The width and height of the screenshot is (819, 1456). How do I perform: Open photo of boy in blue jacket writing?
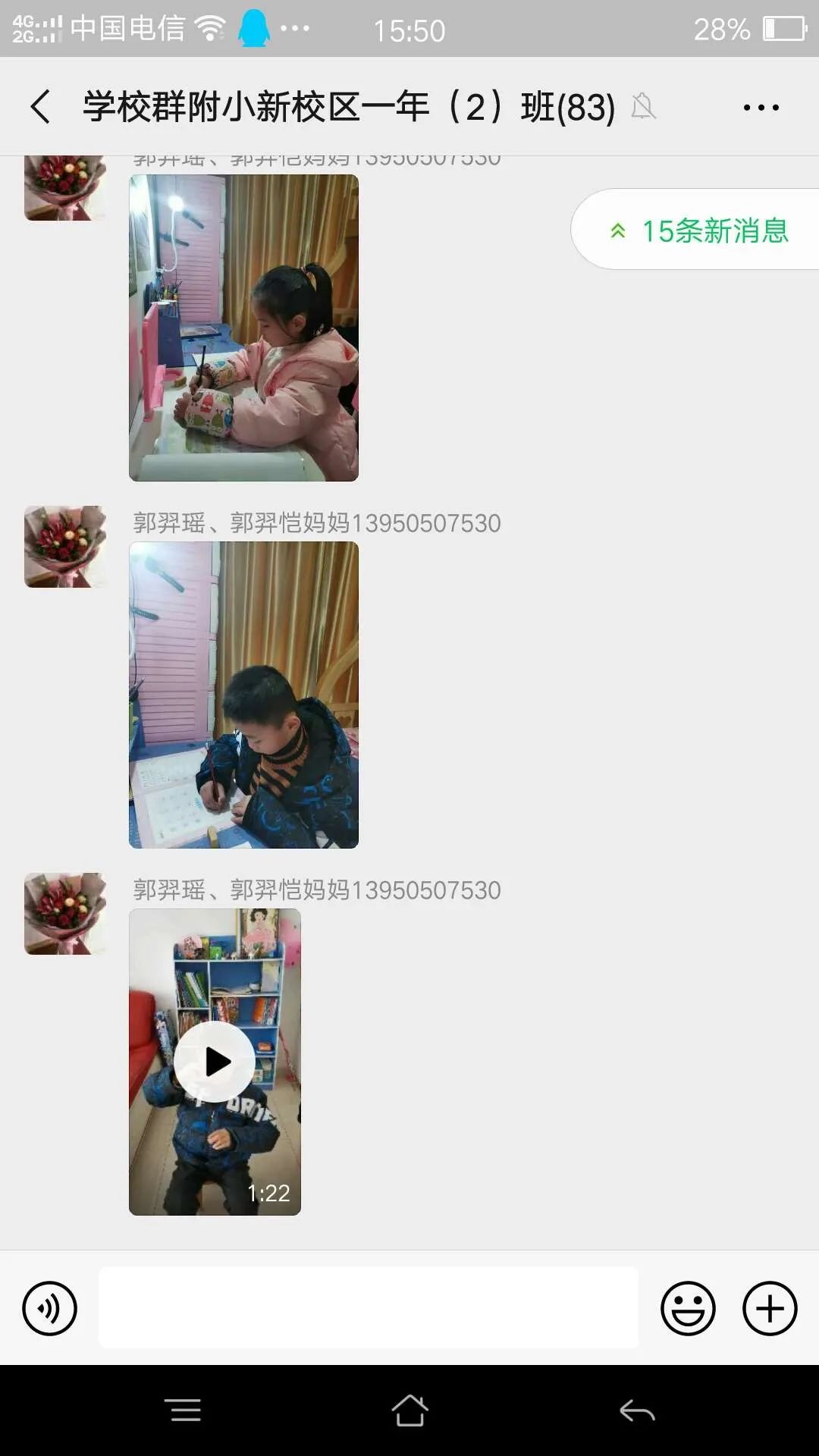(x=243, y=695)
